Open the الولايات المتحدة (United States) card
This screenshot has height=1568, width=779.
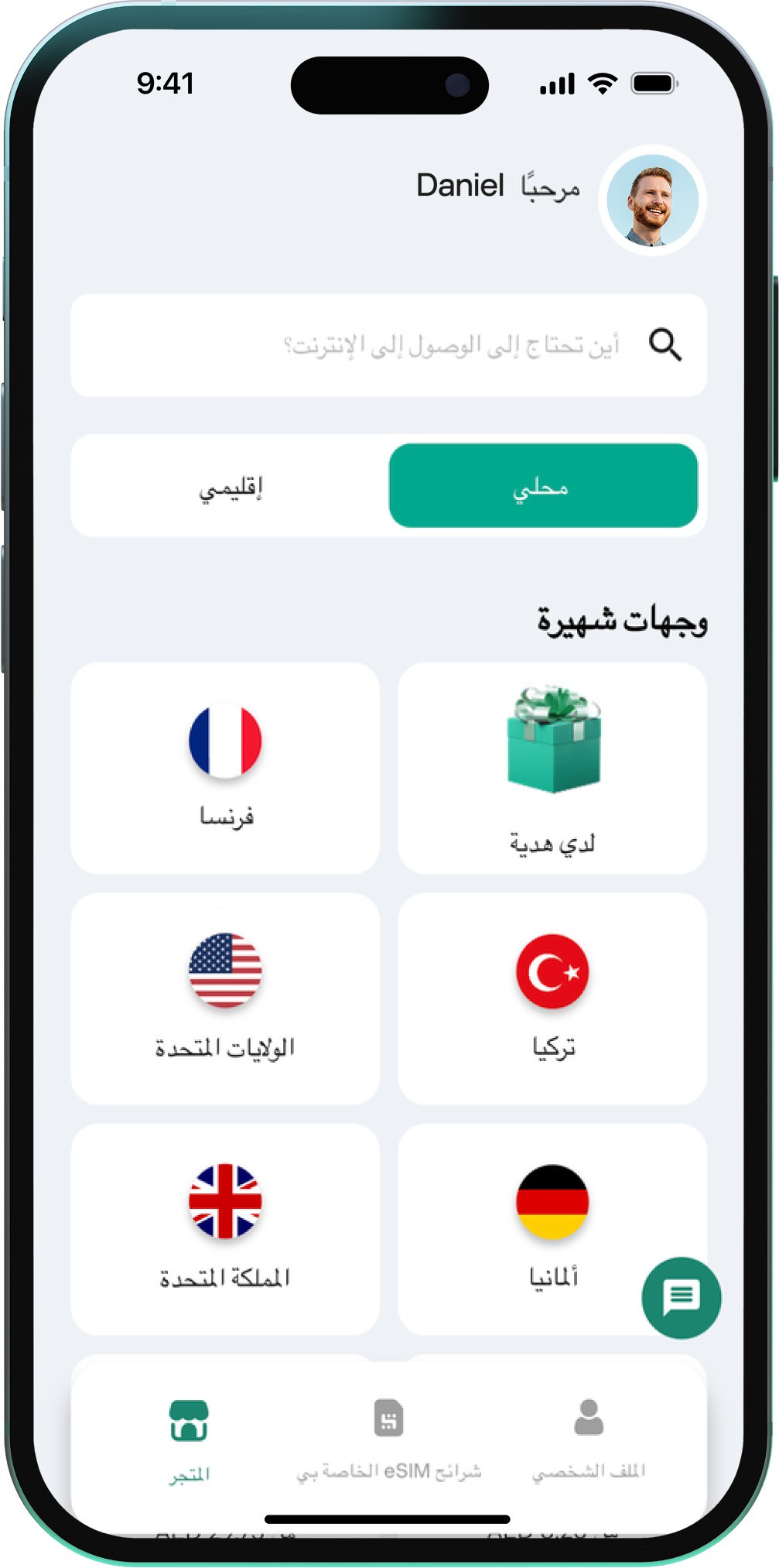225,998
